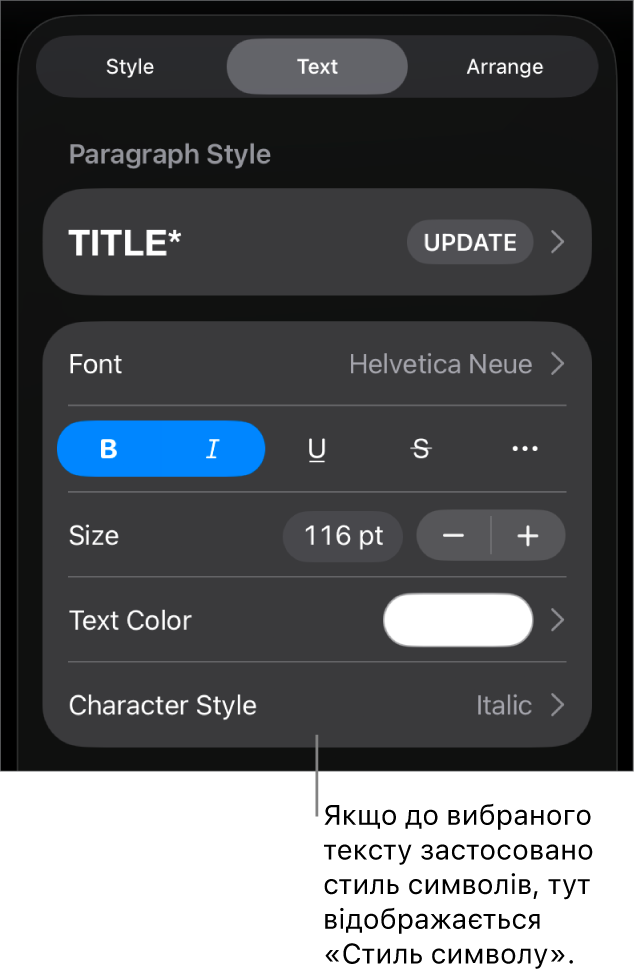This screenshot has height=972, width=635.
Task: Toggle strikethrough formatting
Action: (x=421, y=449)
